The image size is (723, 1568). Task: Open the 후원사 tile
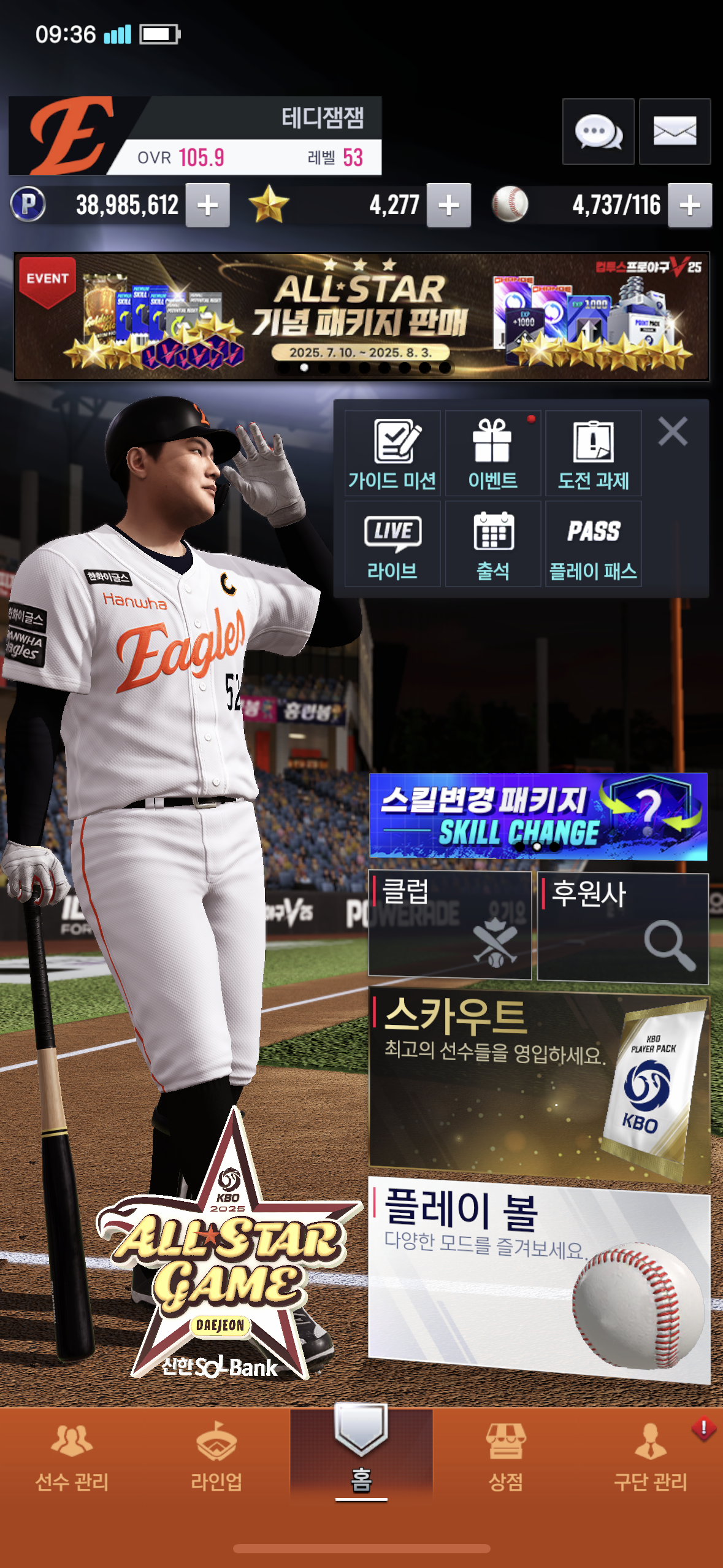pyautogui.click(x=623, y=928)
